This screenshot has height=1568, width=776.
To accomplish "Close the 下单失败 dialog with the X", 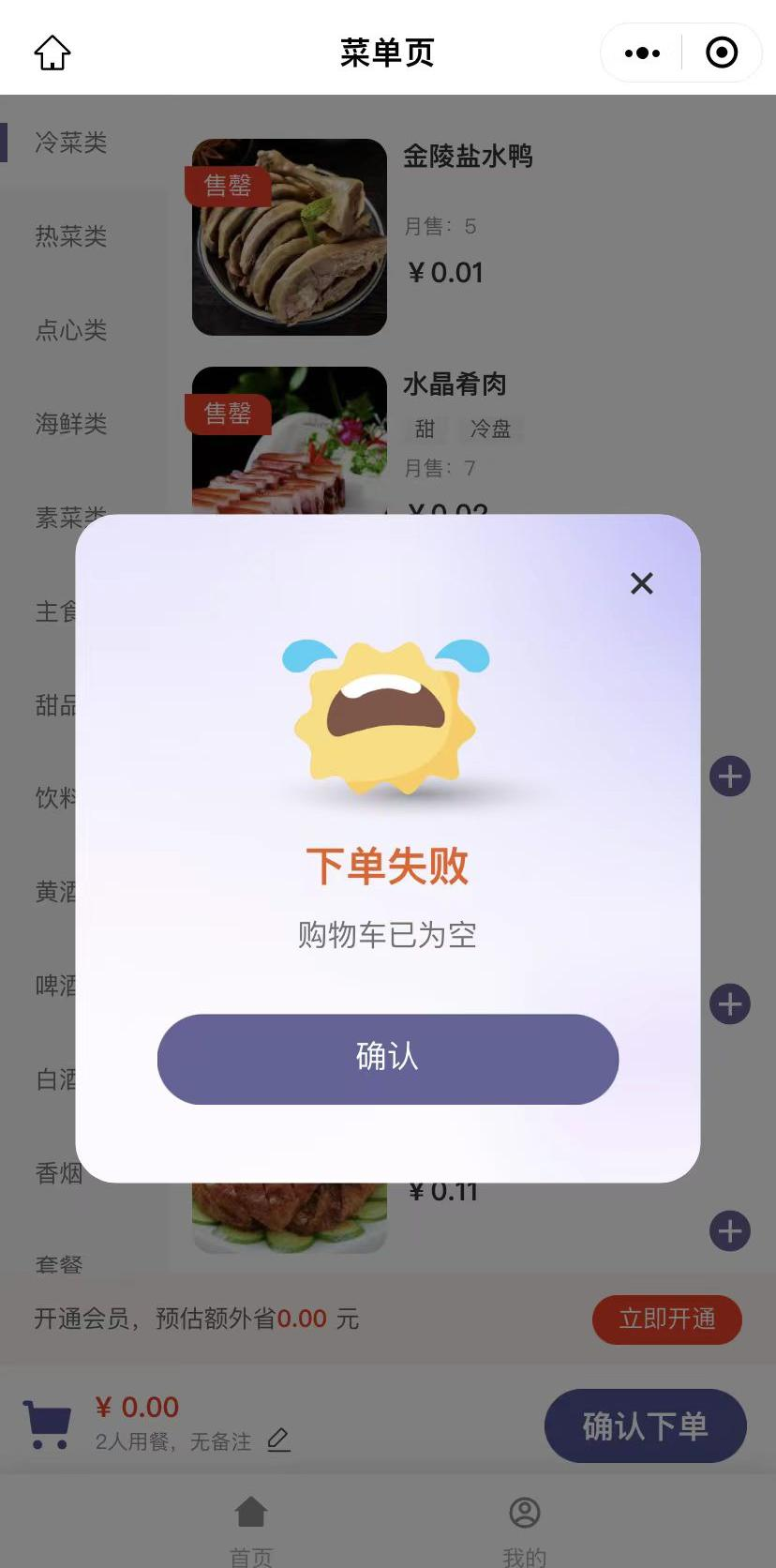I will (642, 583).
